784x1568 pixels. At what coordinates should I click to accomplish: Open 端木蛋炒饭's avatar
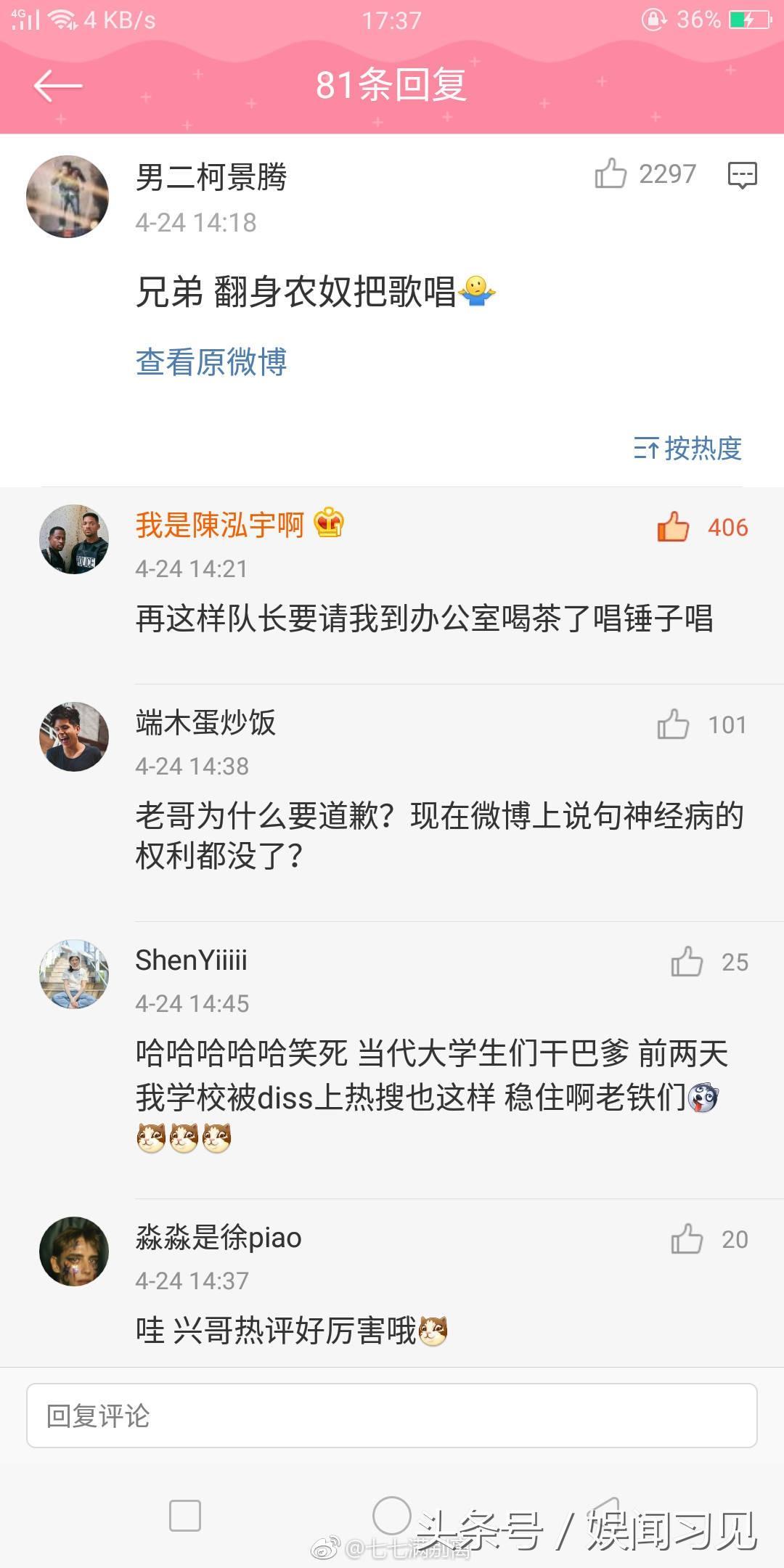pos(73,736)
